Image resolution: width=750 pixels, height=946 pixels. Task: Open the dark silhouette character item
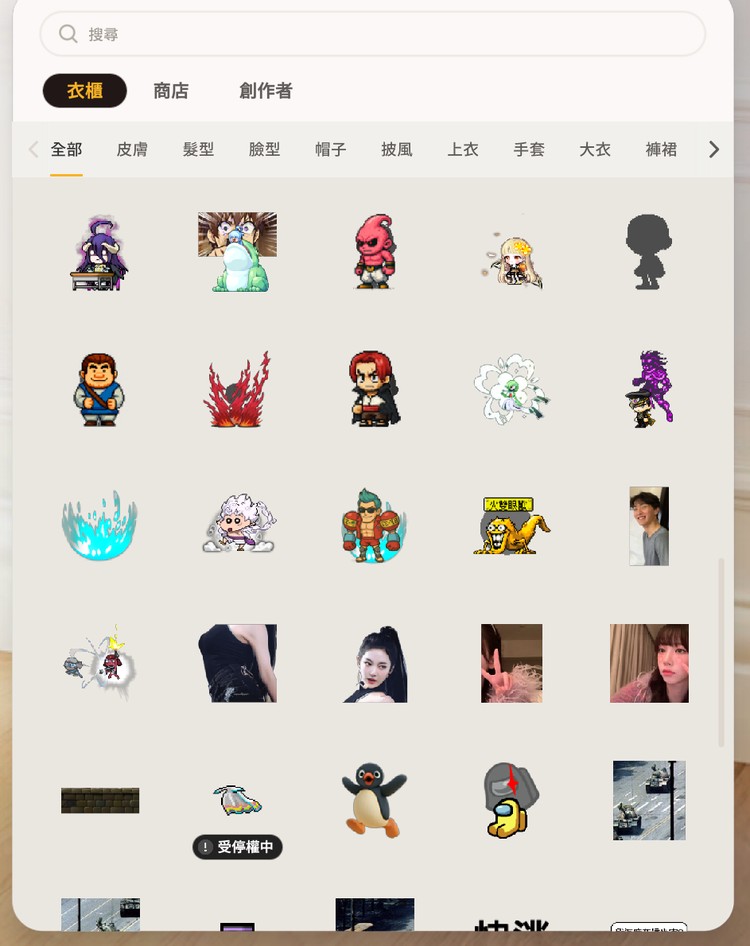(x=648, y=251)
